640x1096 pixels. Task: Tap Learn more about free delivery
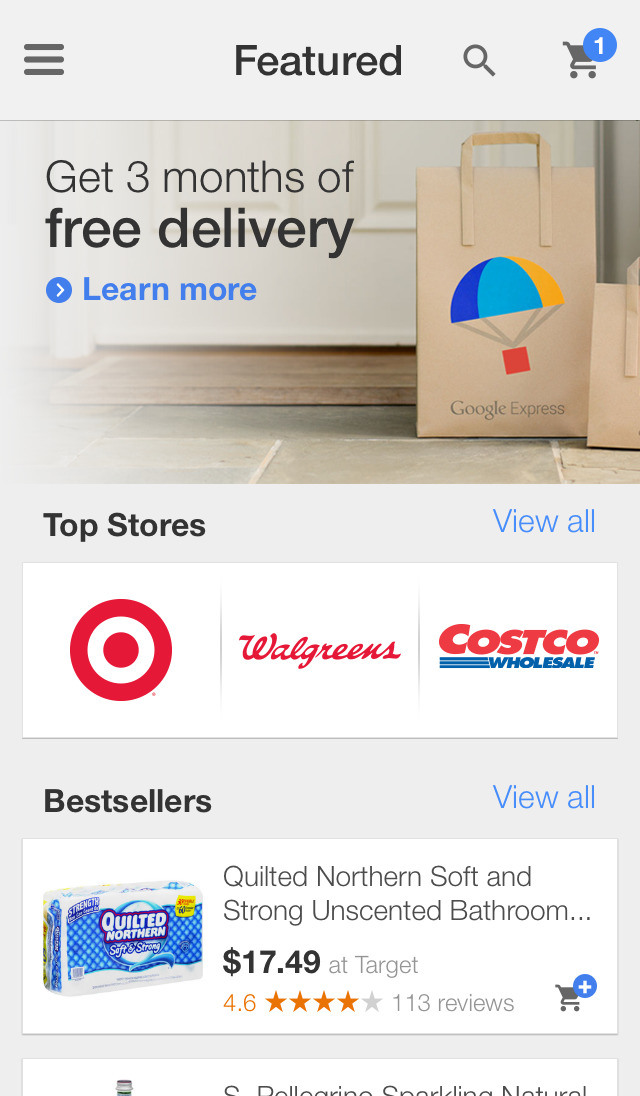[152, 290]
